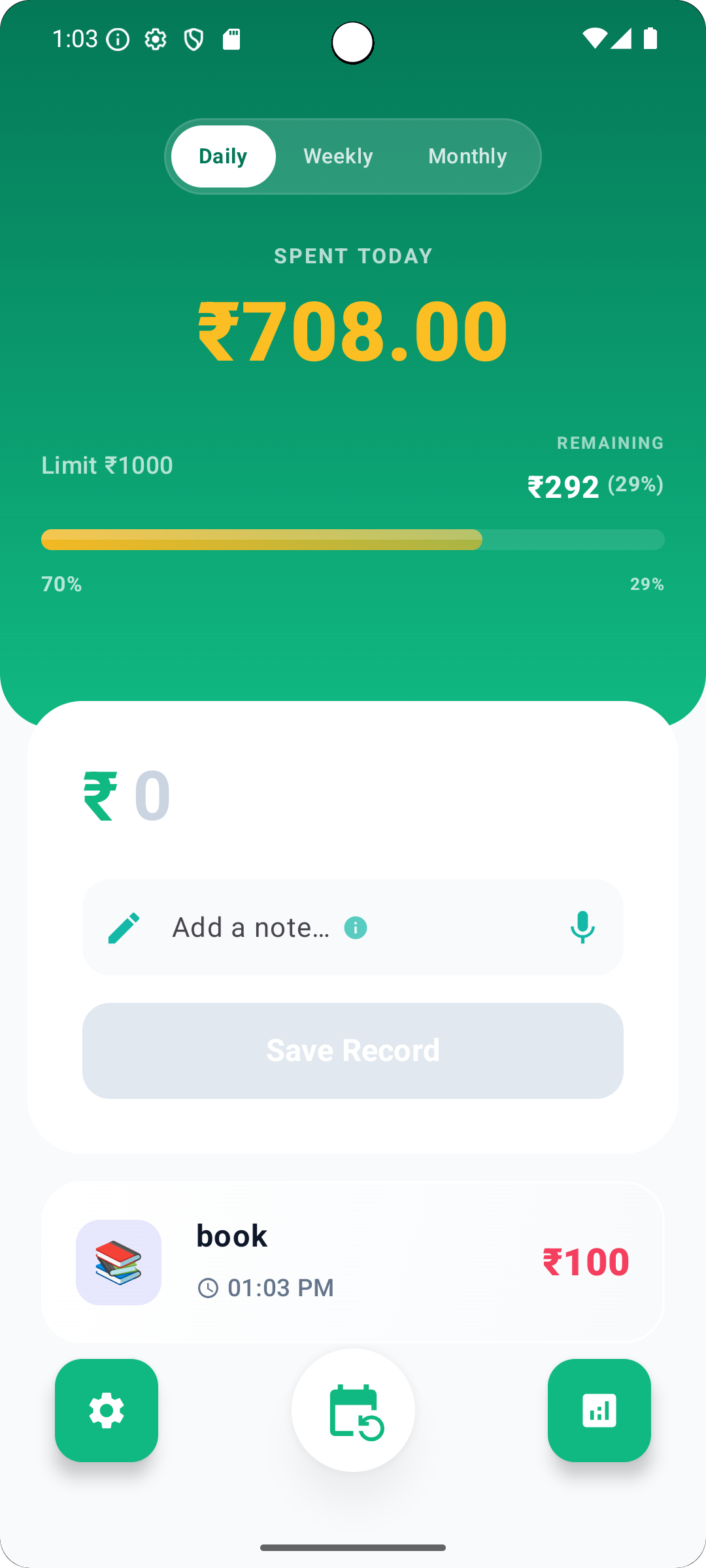706x1568 pixels.
Task: Switch to the Weekly view
Action: pos(338,156)
